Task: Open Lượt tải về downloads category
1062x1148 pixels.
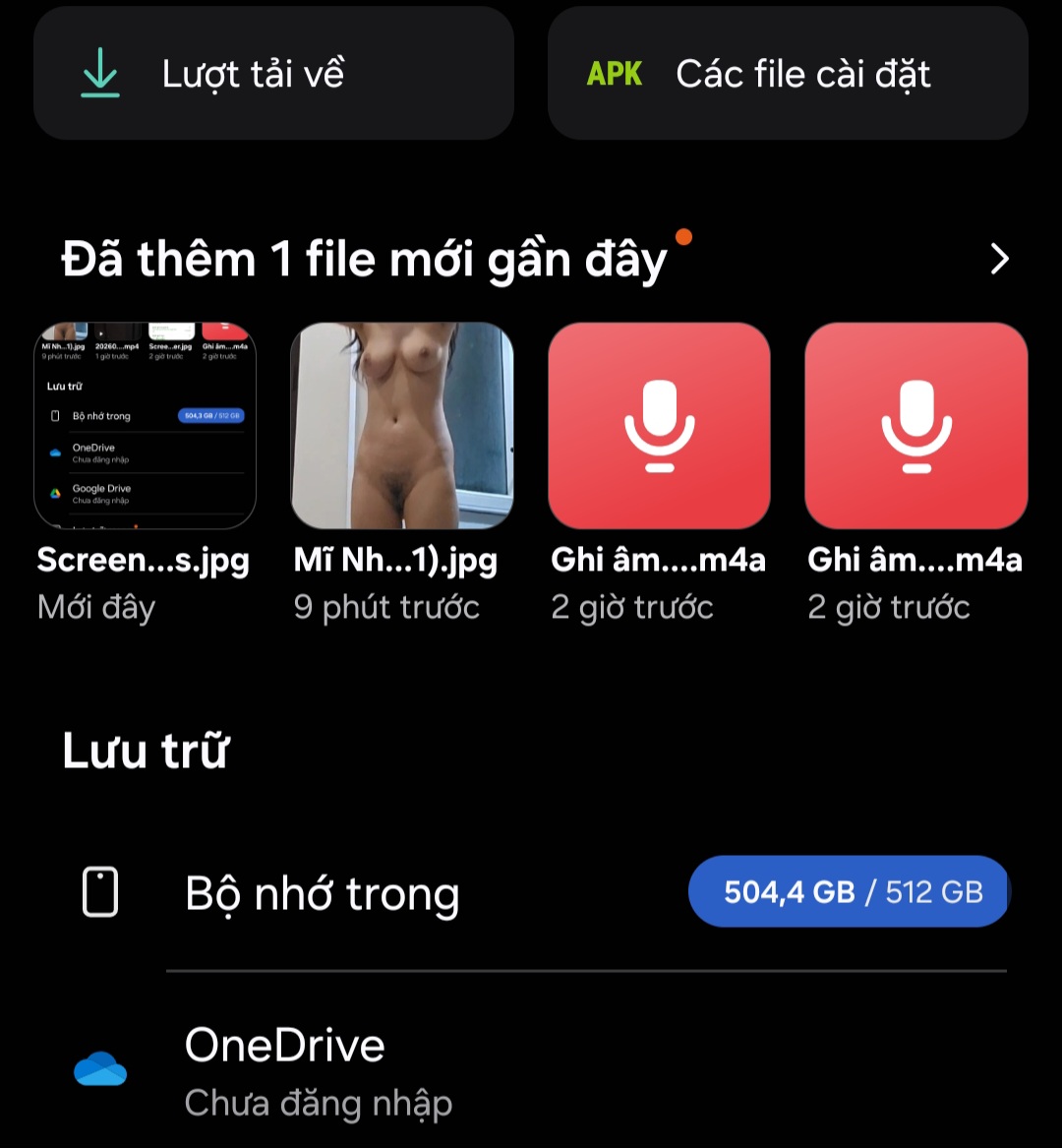Action: click(x=273, y=74)
